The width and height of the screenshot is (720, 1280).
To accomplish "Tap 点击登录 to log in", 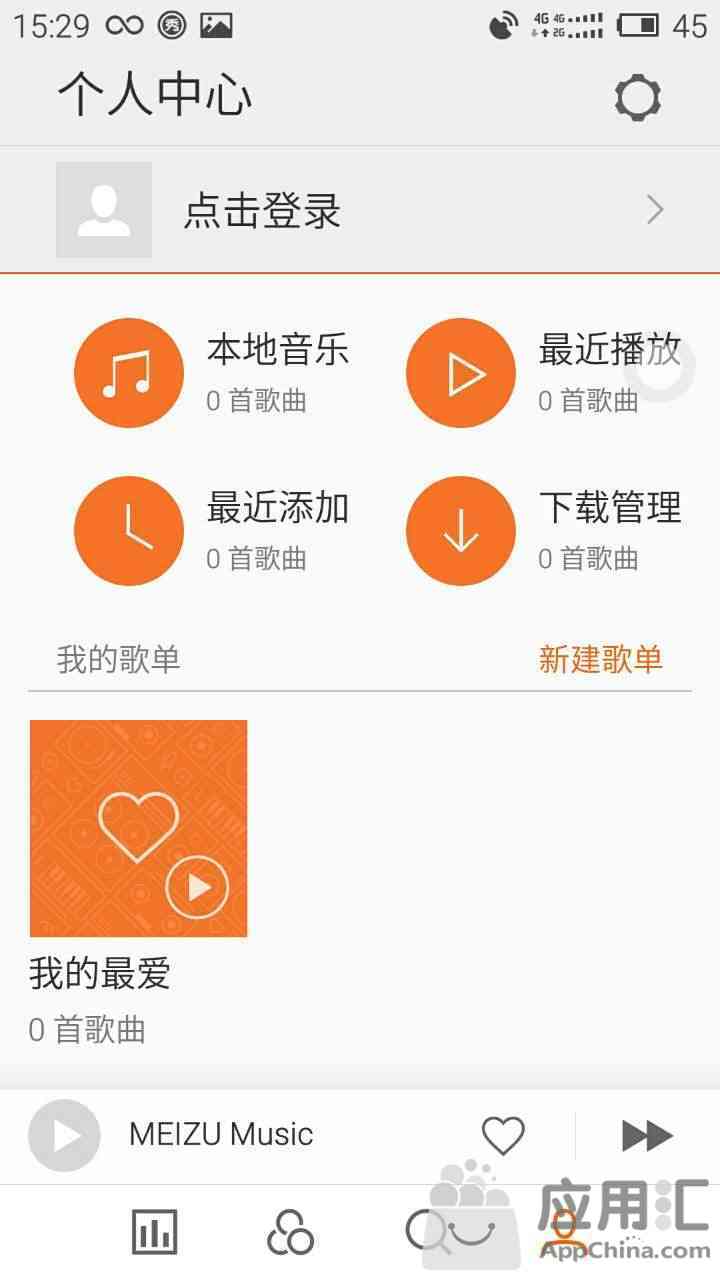I will (262, 211).
